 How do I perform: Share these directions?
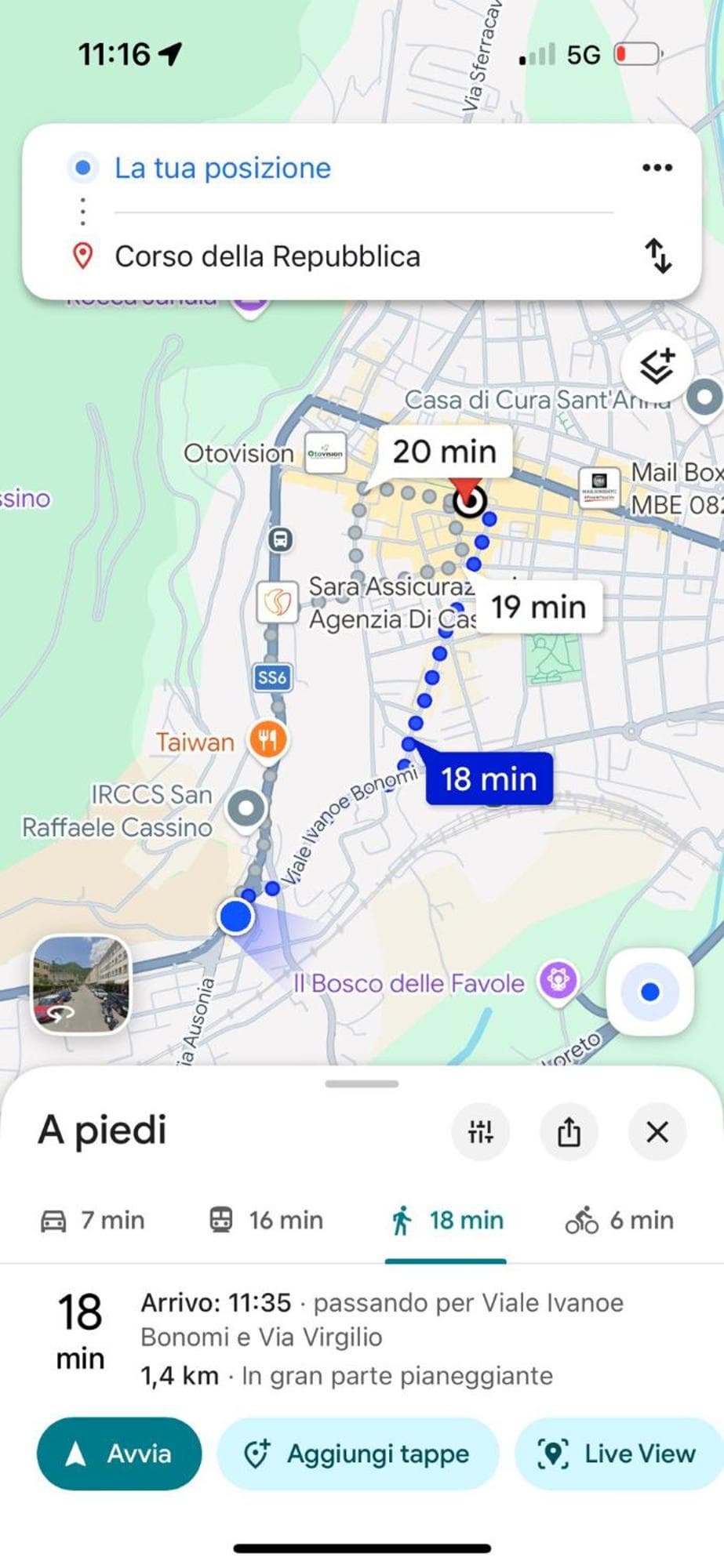click(x=569, y=1131)
